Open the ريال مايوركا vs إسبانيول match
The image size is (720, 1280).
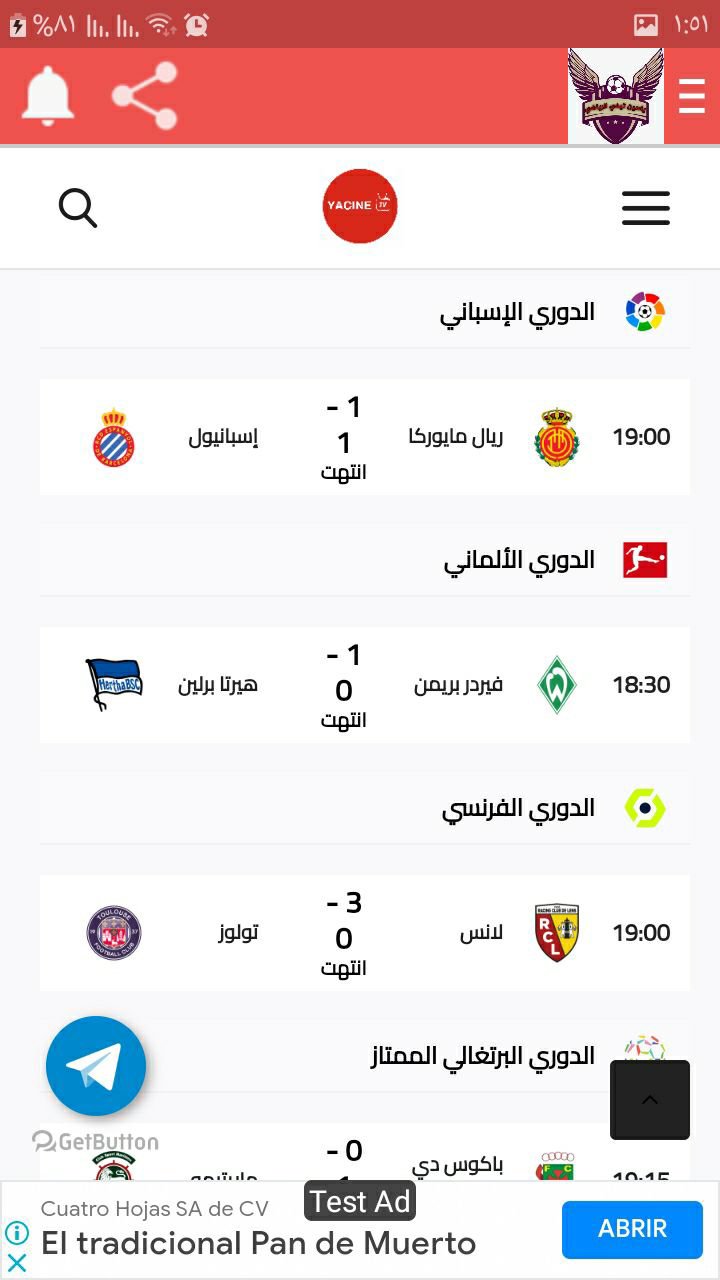[x=364, y=437]
